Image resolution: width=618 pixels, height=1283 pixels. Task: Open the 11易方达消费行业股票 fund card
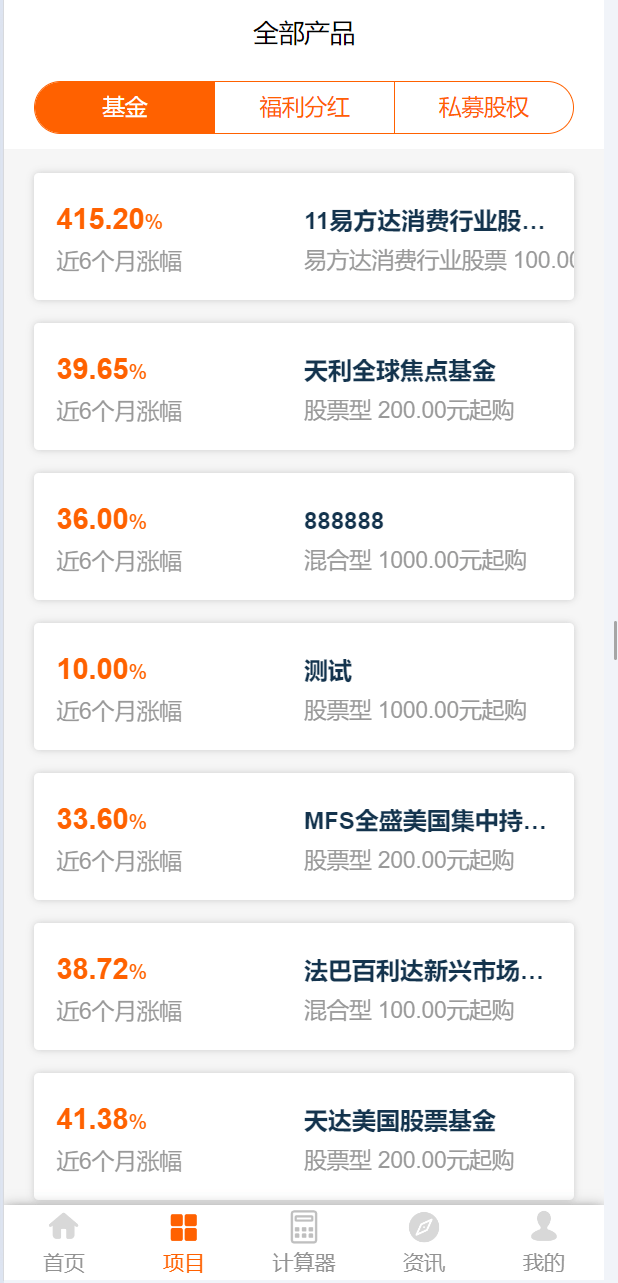pyautogui.click(x=304, y=237)
